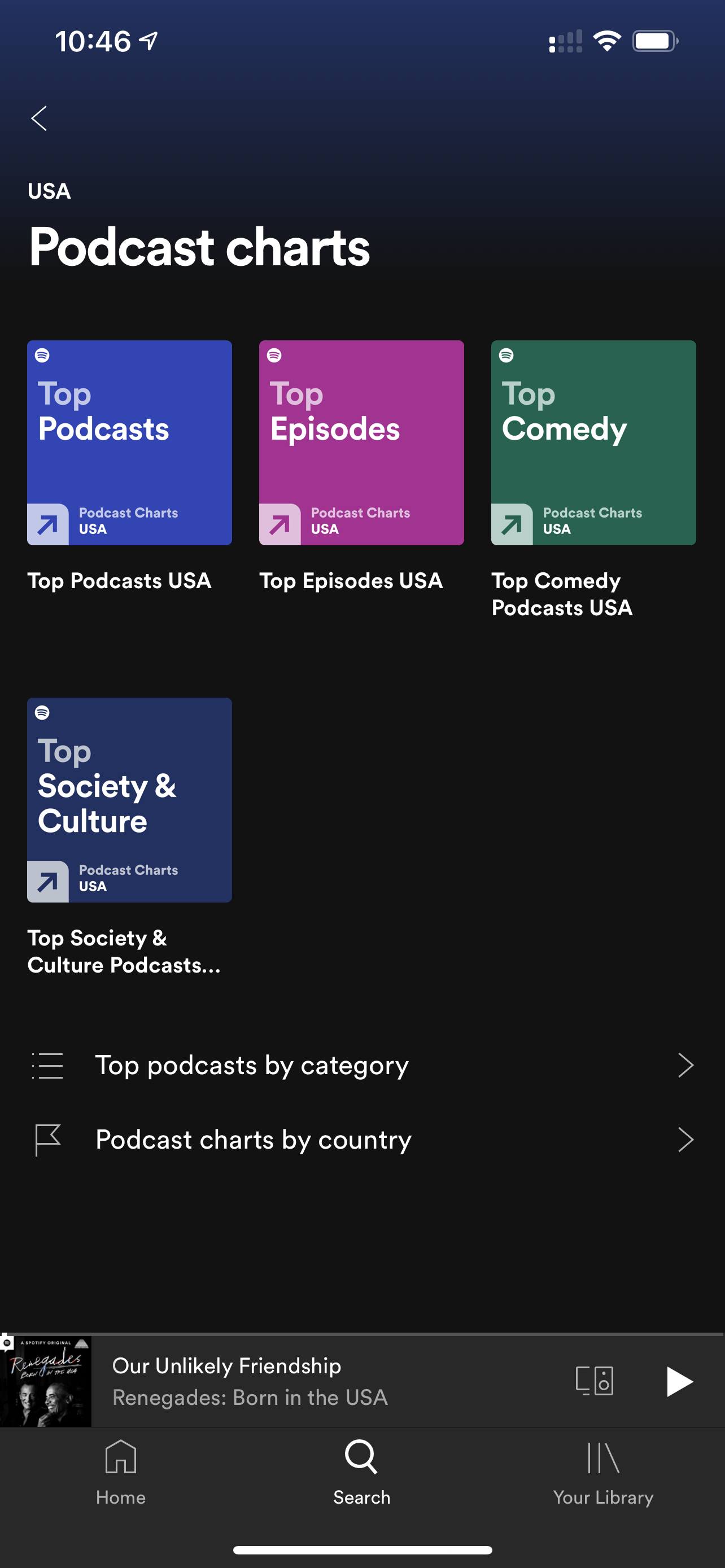The image size is (725, 1568).
Task: Open Top Society & Culture Podcasts chart
Action: (129, 800)
